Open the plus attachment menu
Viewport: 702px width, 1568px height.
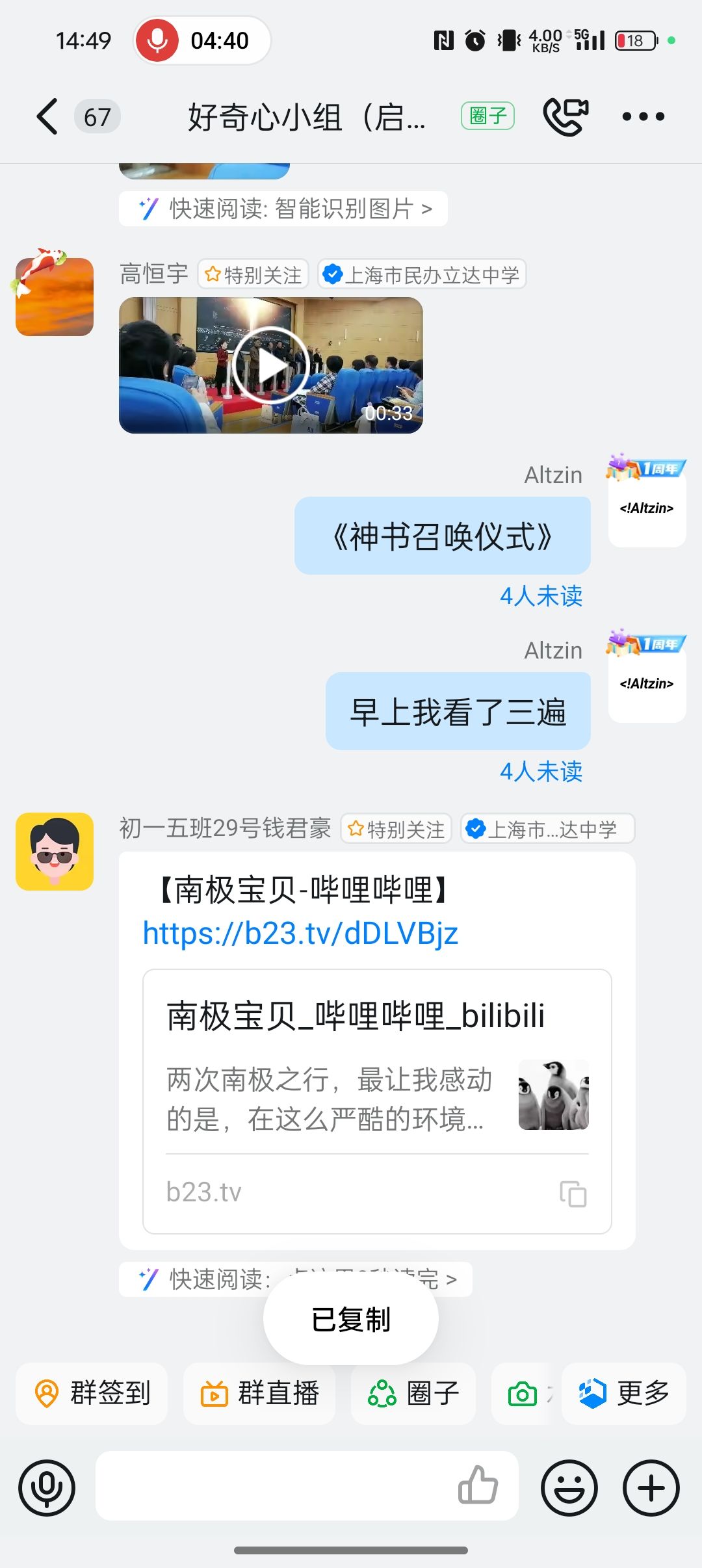(651, 1487)
